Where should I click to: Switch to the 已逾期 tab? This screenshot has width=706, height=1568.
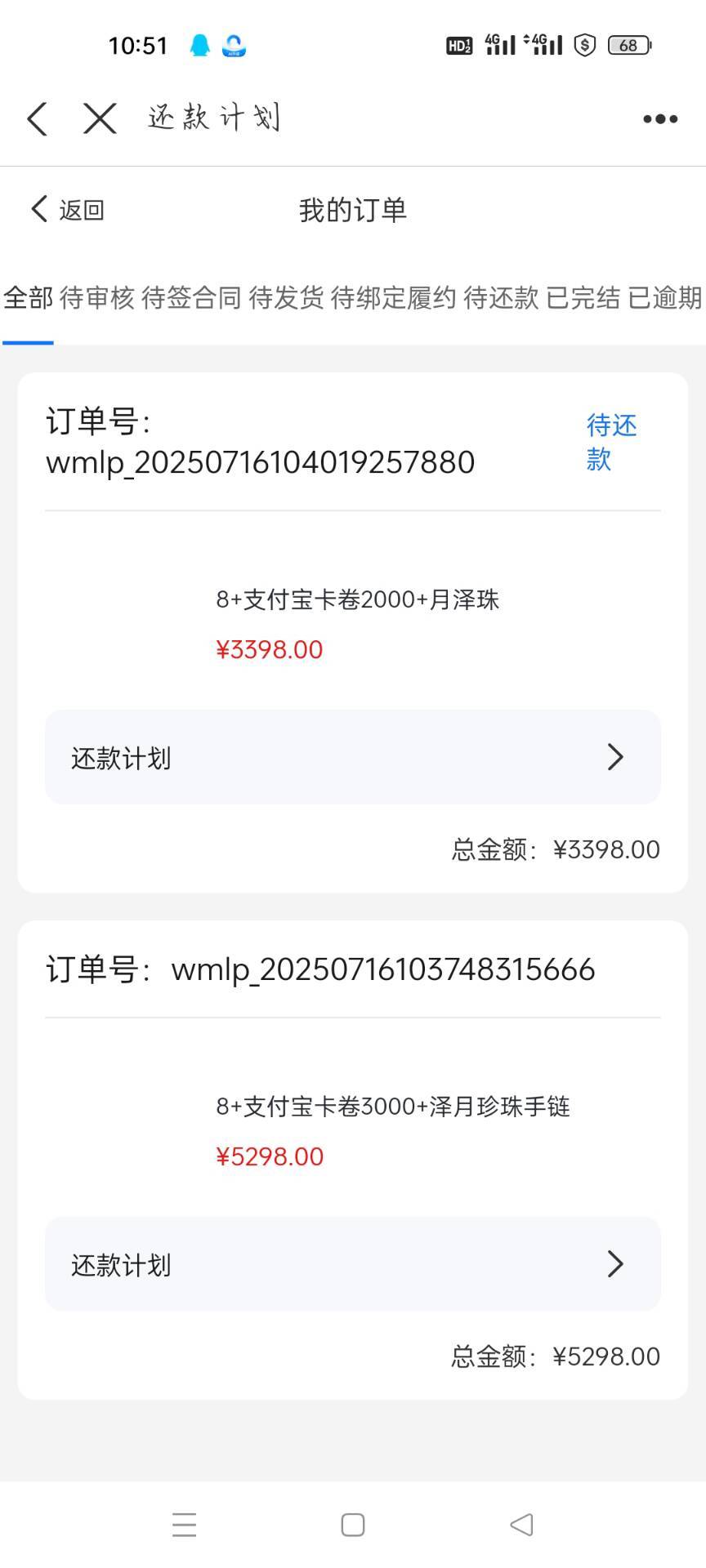pos(664,298)
